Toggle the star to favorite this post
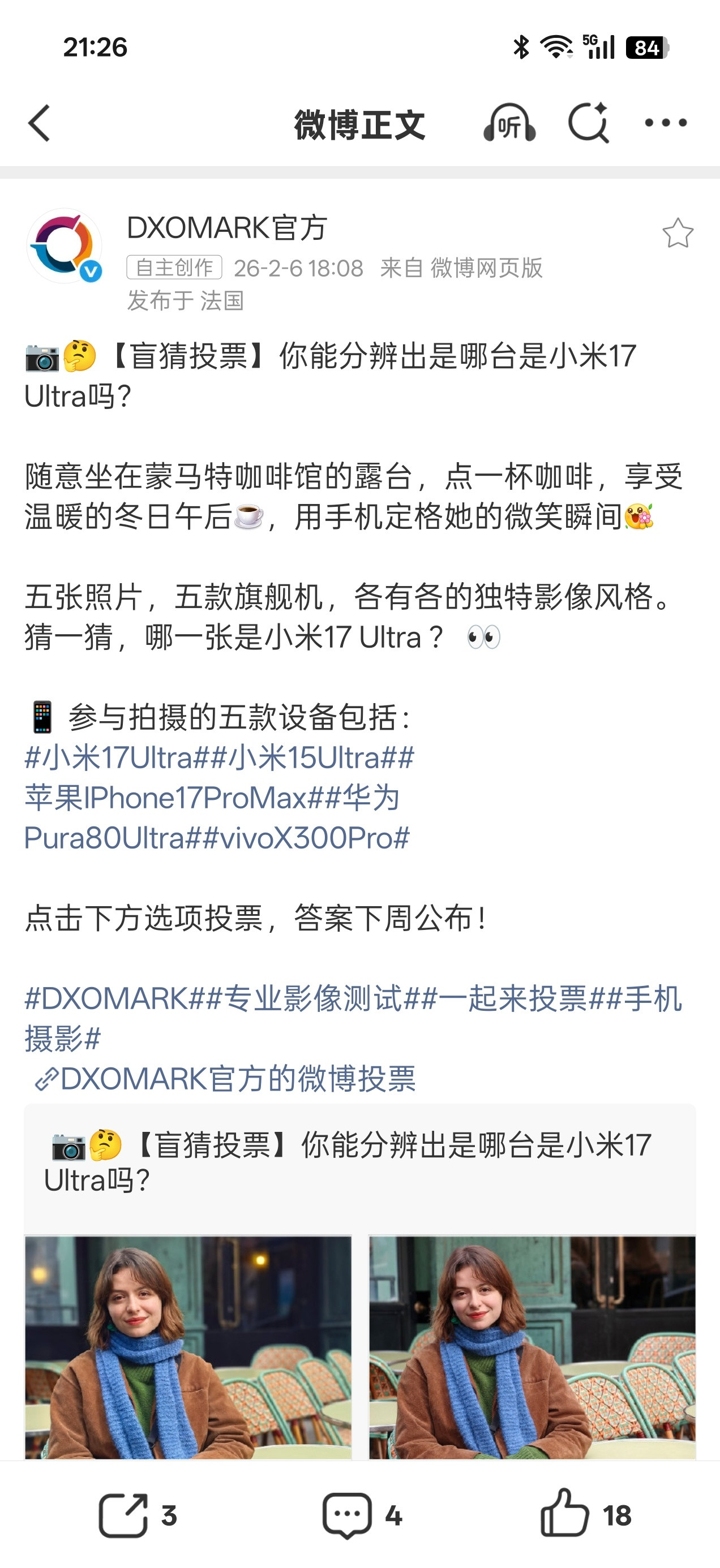 coord(680,233)
